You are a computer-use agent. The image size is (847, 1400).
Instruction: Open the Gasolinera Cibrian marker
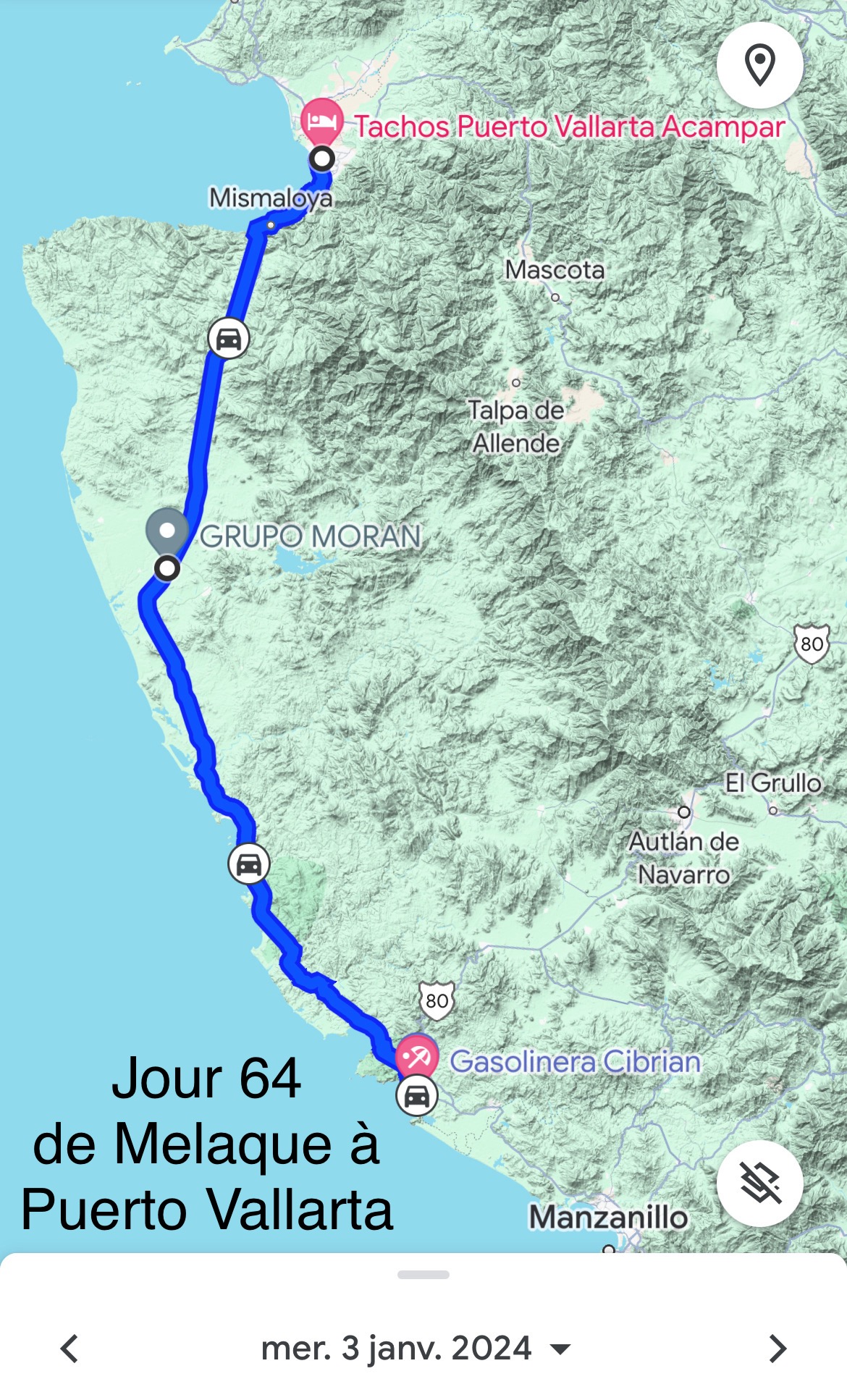click(x=417, y=1058)
